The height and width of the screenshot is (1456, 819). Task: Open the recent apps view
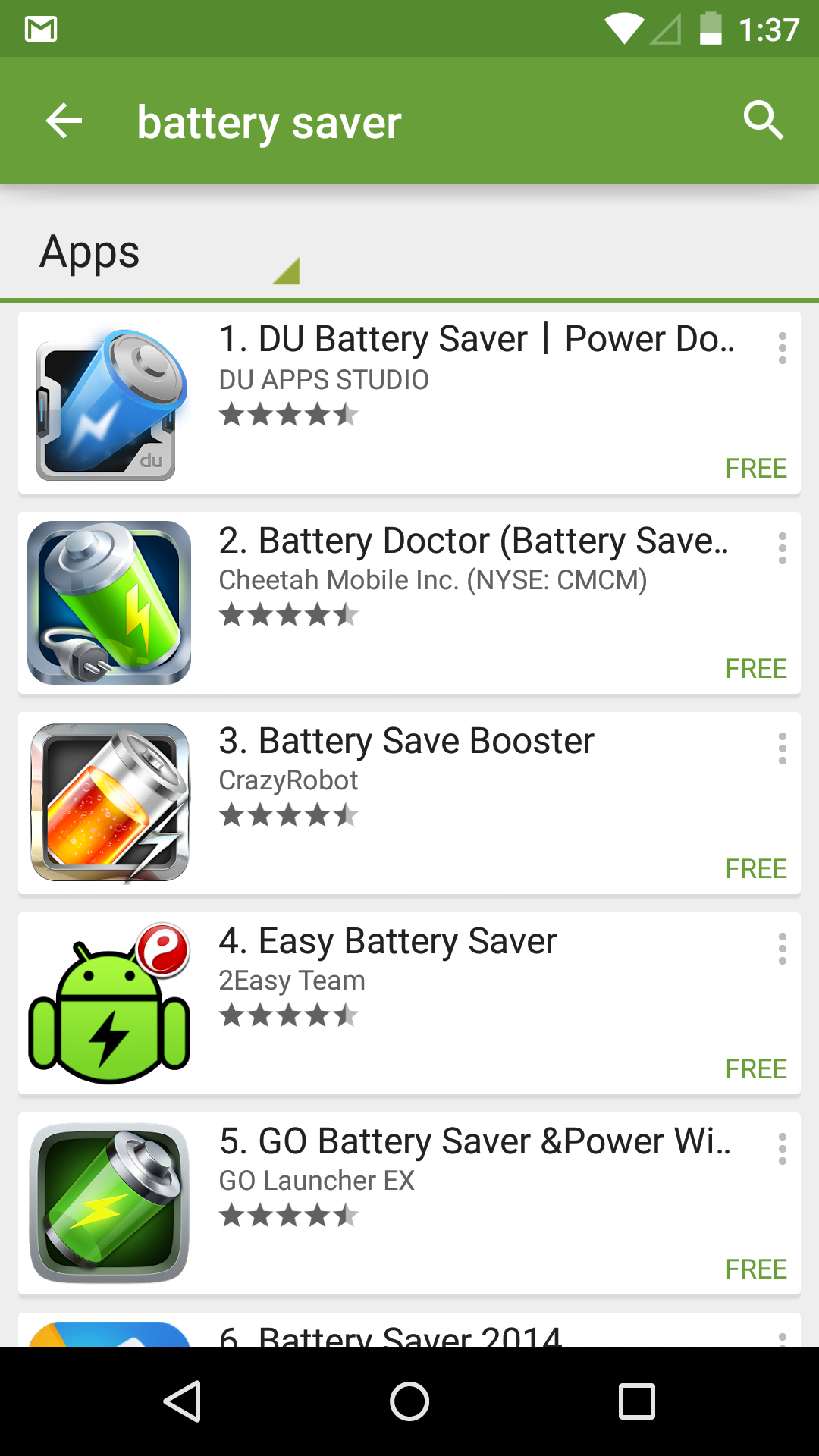point(636,1401)
